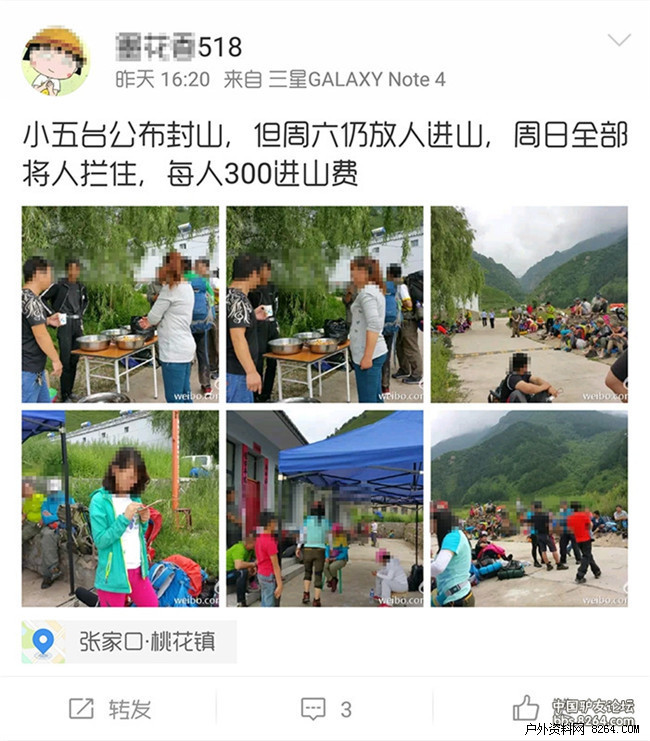View the blue canopy tent photo

pos(324,508)
